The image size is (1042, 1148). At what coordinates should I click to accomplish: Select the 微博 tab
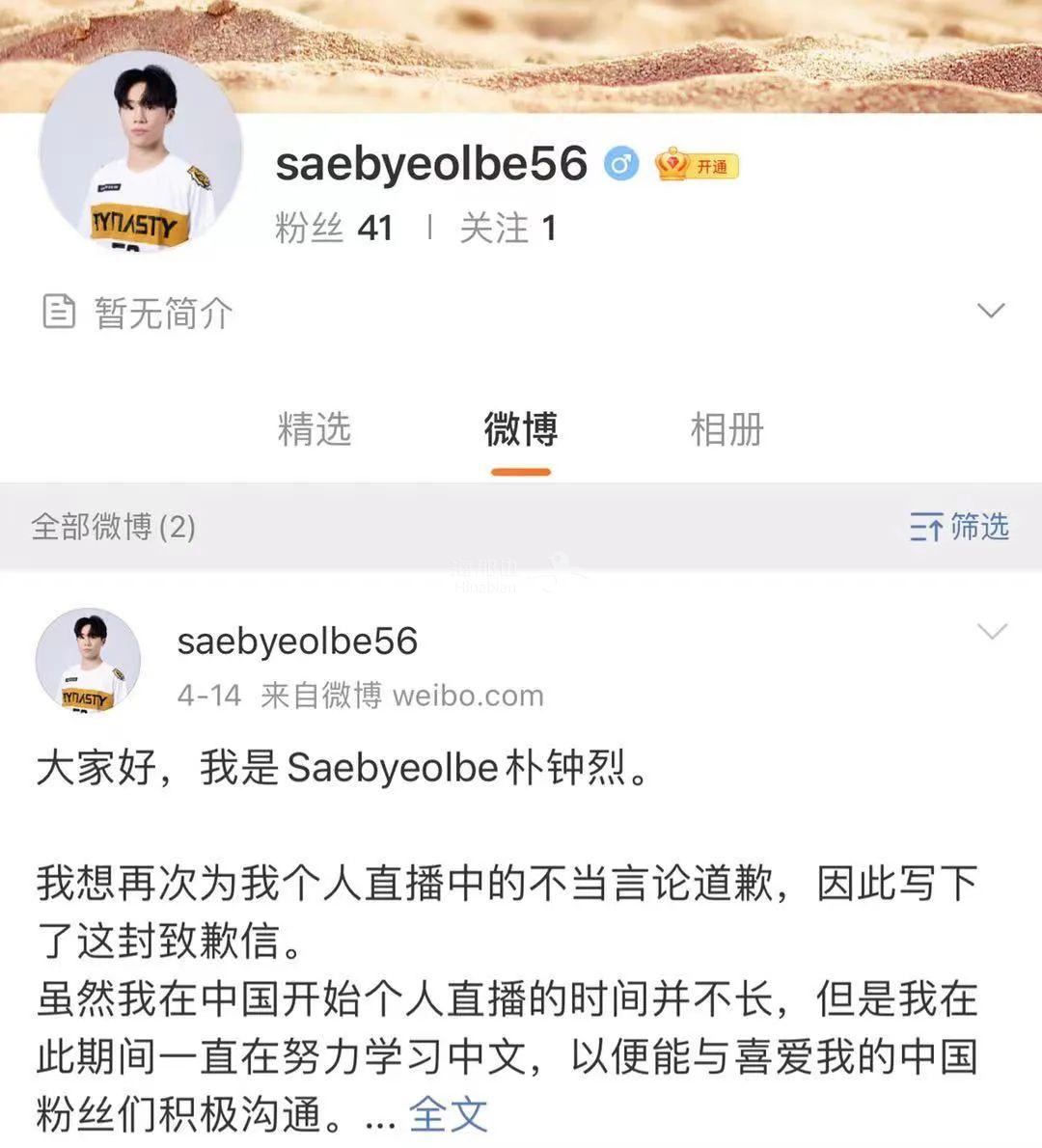click(520, 429)
